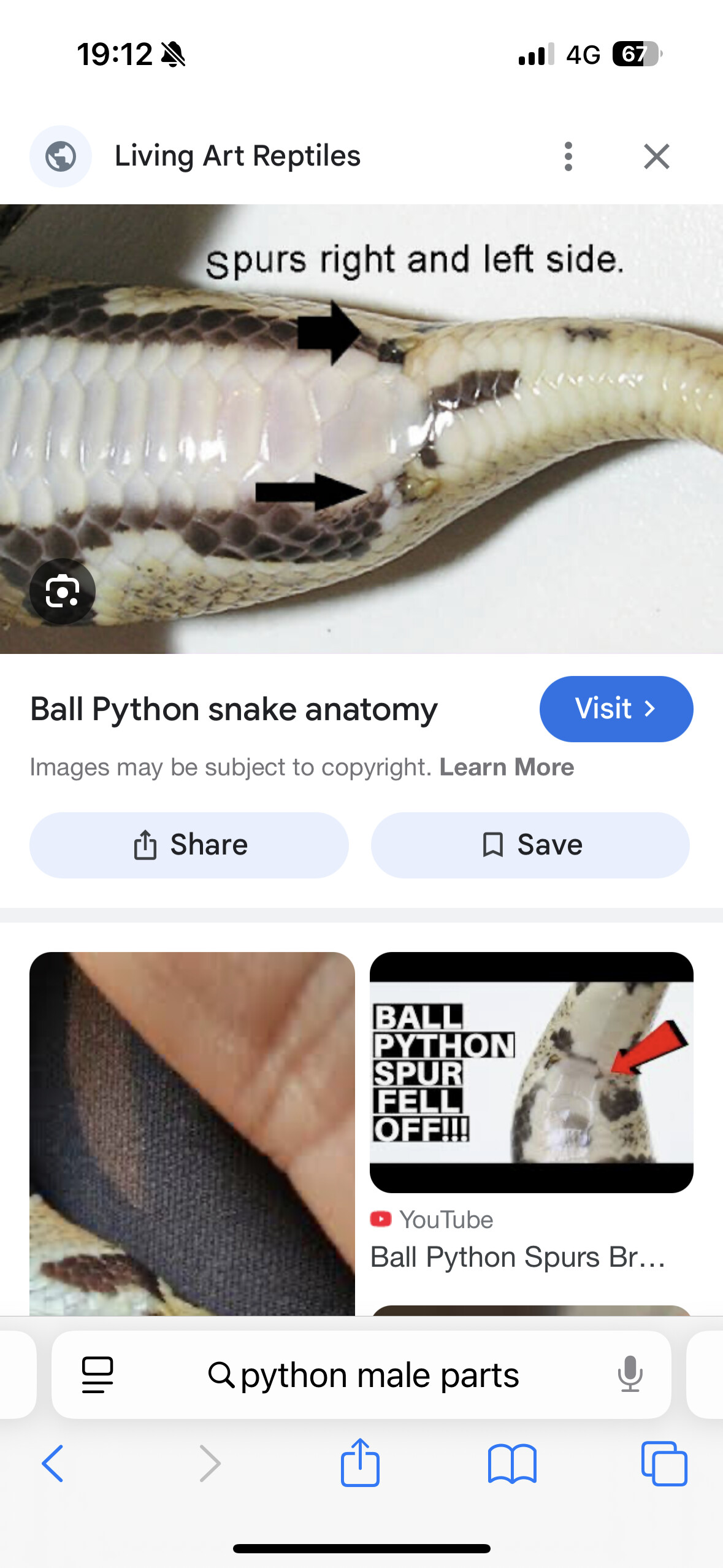Save the image to collections
The width and height of the screenshot is (723, 1568).
coord(530,845)
